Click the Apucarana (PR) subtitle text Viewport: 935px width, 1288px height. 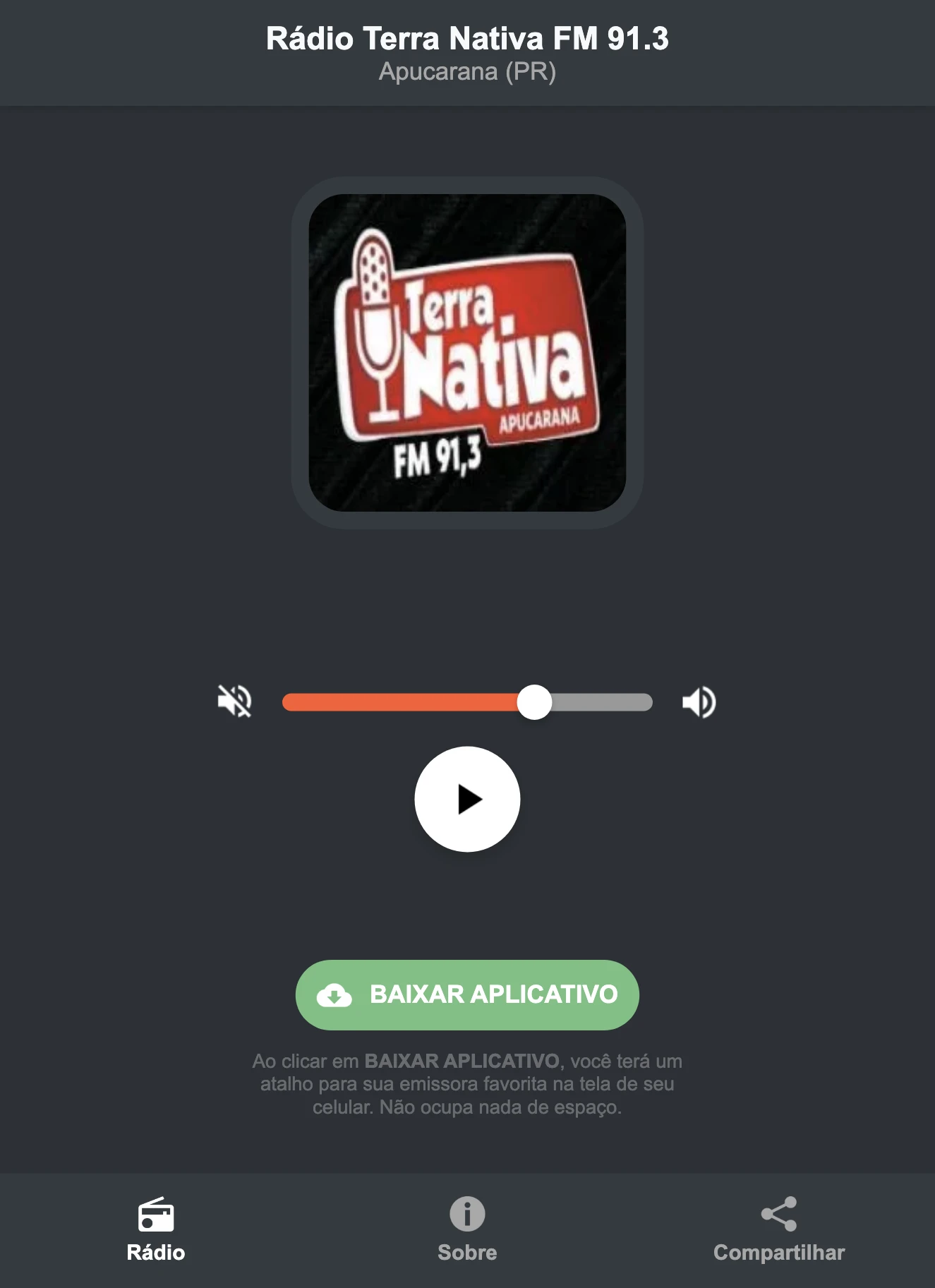pyautogui.click(x=467, y=72)
